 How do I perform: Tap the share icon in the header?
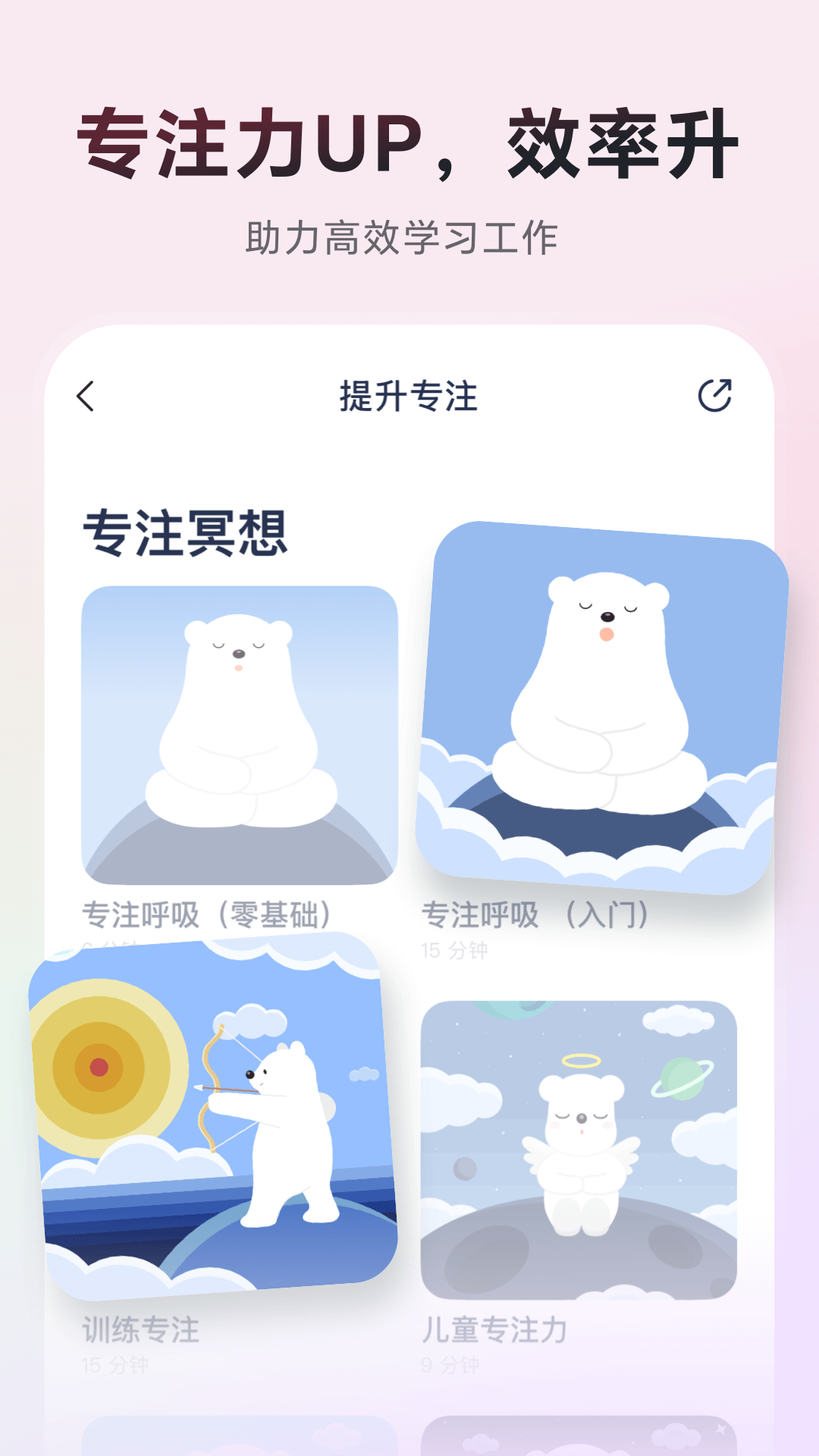coord(716,395)
